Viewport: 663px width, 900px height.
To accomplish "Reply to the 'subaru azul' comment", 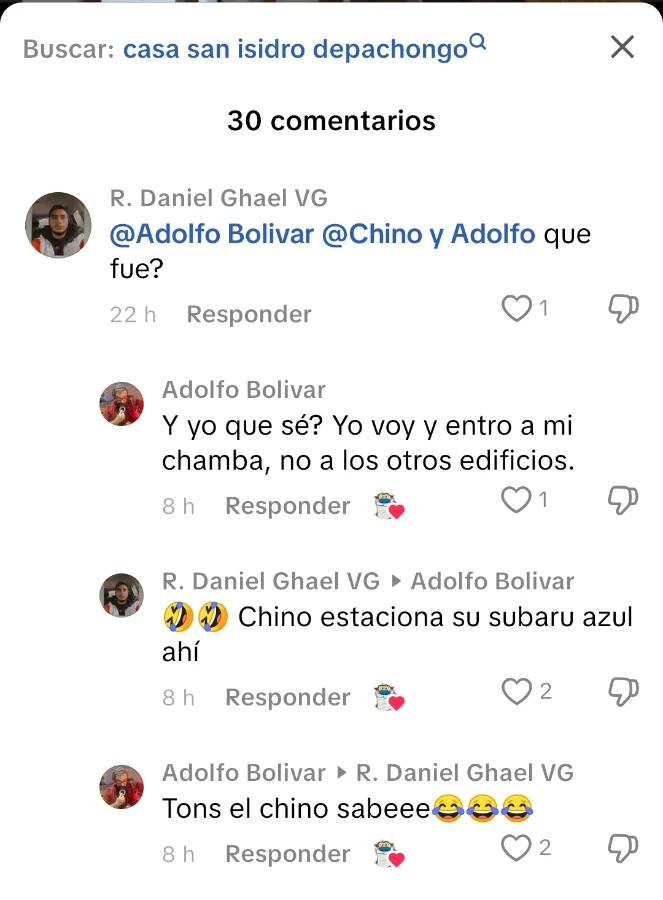I will [x=287, y=697].
